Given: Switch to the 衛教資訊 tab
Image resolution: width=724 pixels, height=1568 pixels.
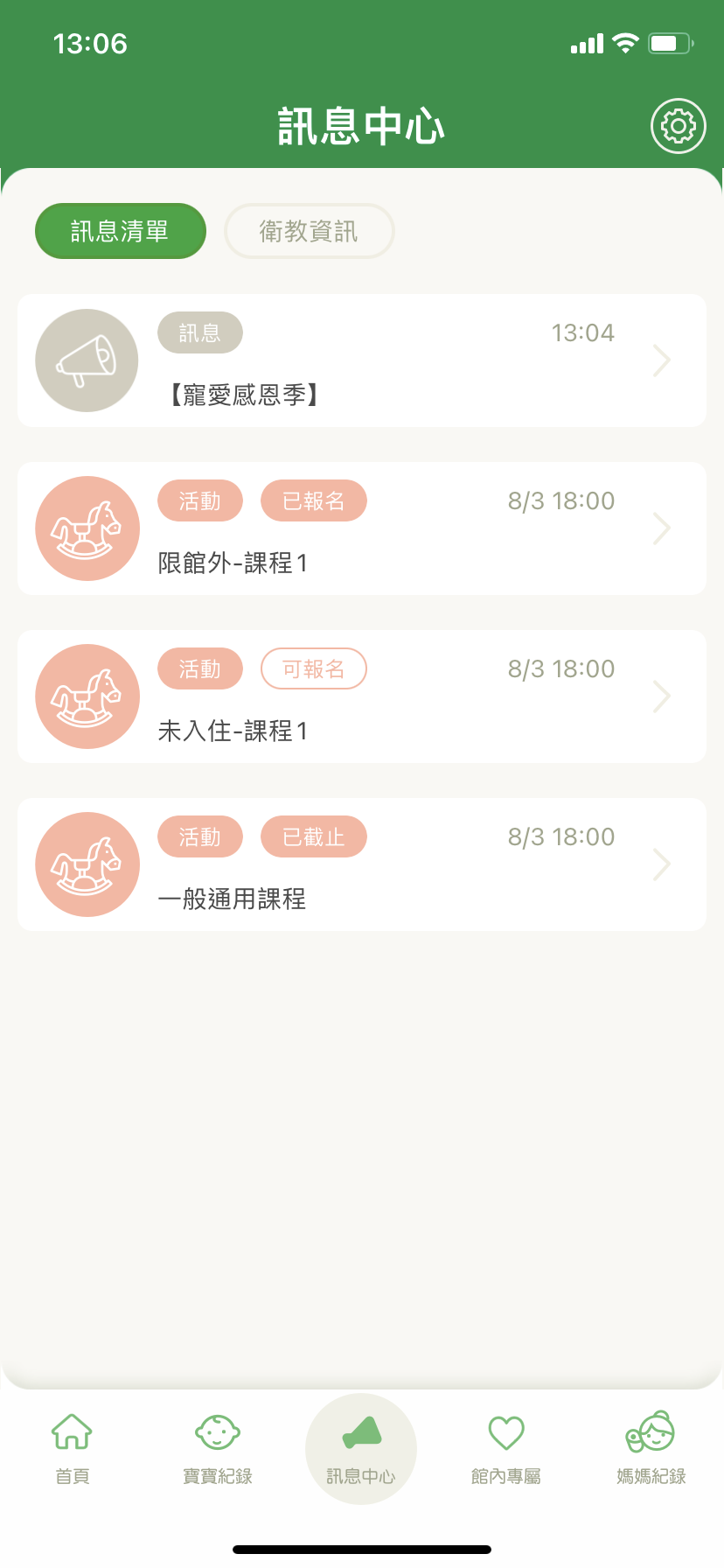Looking at the screenshot, I should point(309,231).
